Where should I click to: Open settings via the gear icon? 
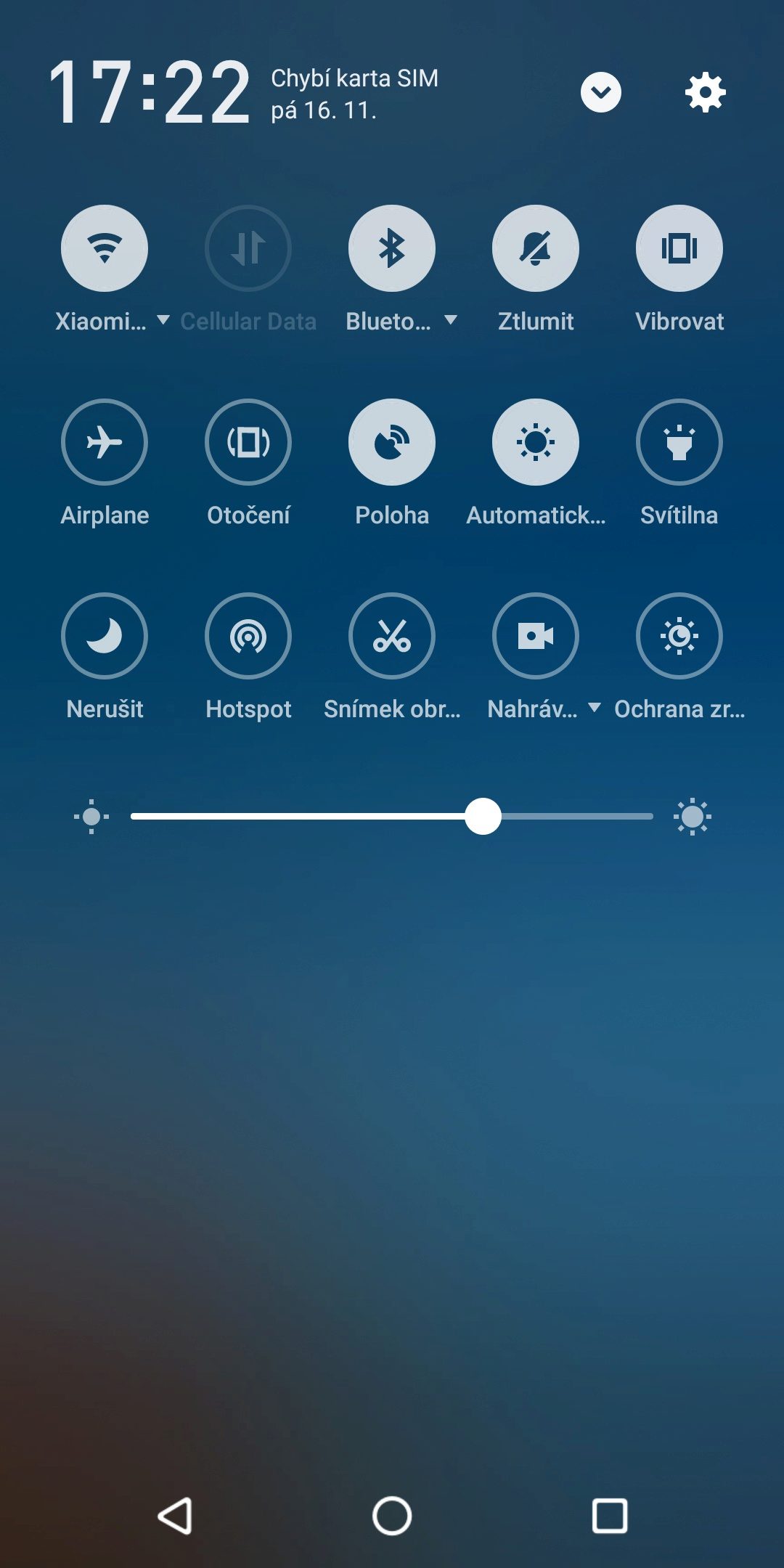[x=706, y=92]
